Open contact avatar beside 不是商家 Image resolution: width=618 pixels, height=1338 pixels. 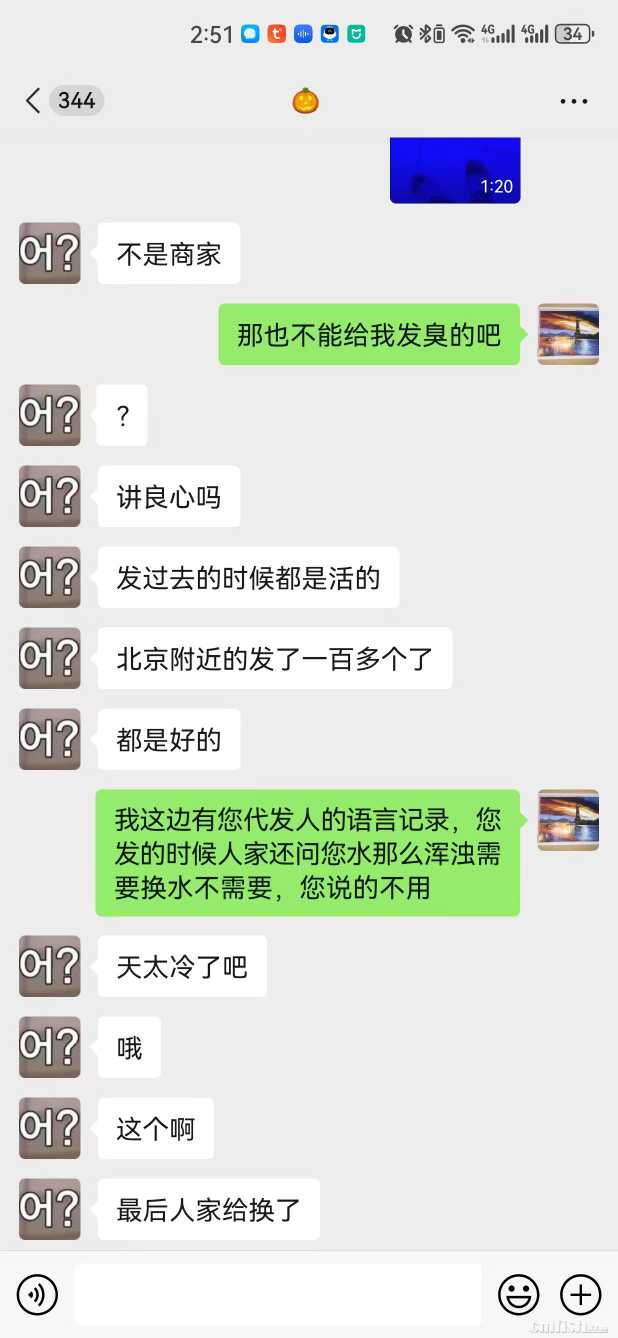(50, 253)
